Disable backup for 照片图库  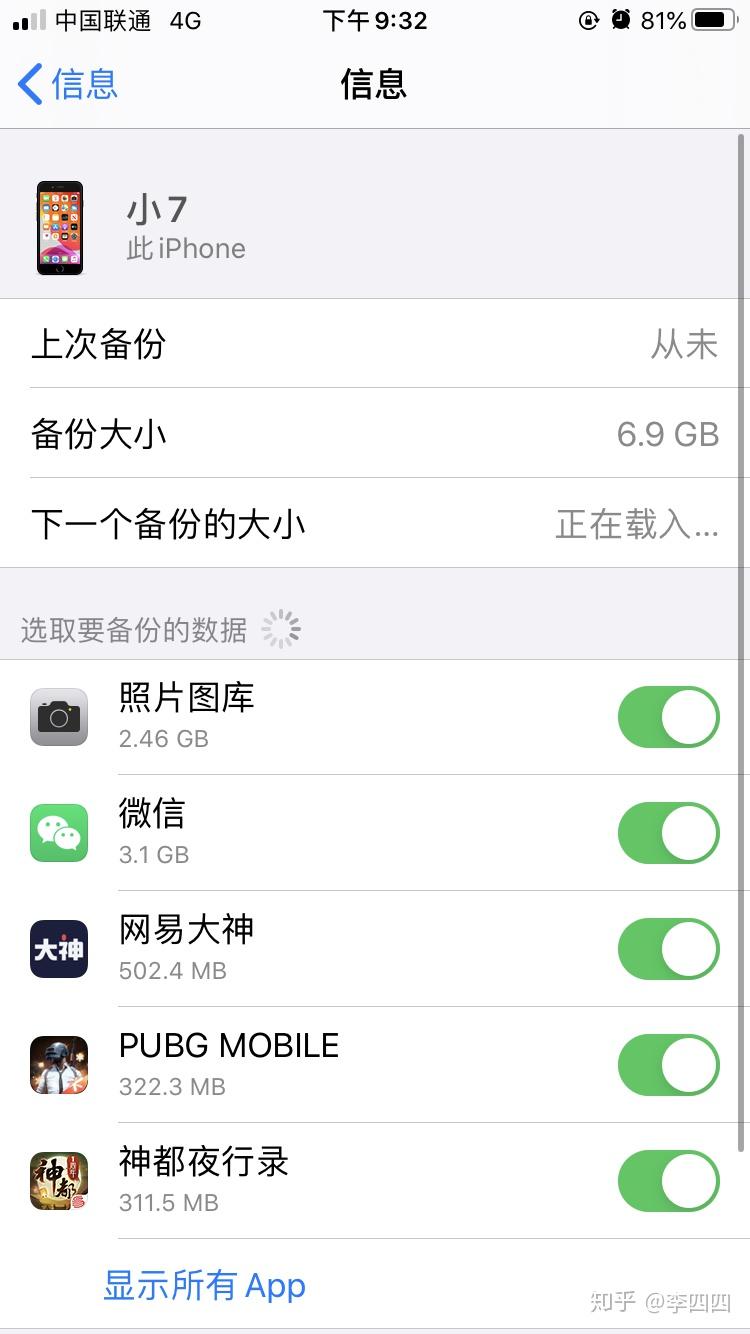(x=668, y=717)
